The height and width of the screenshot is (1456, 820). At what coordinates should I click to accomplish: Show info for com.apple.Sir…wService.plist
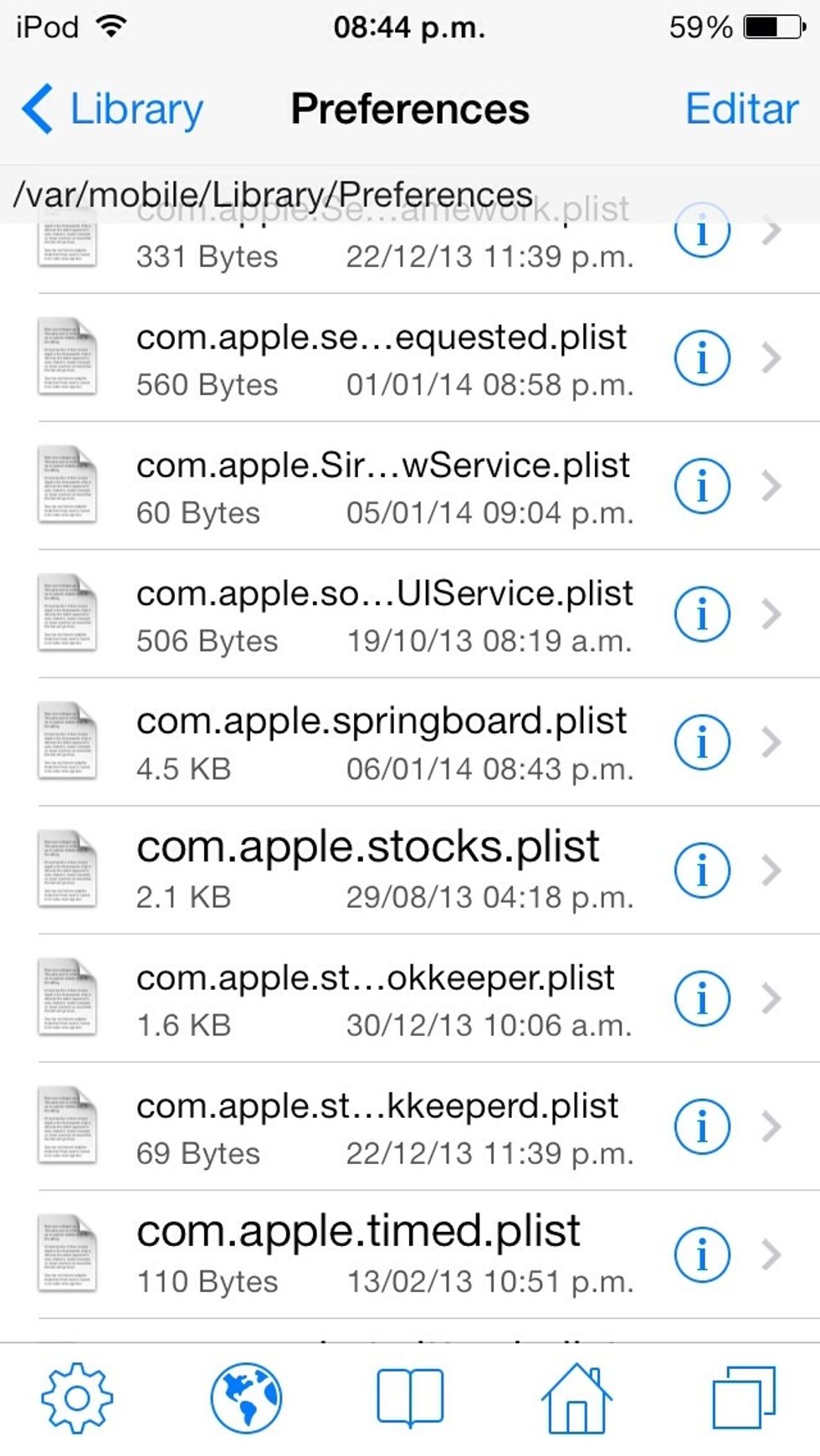click(702, 486)
